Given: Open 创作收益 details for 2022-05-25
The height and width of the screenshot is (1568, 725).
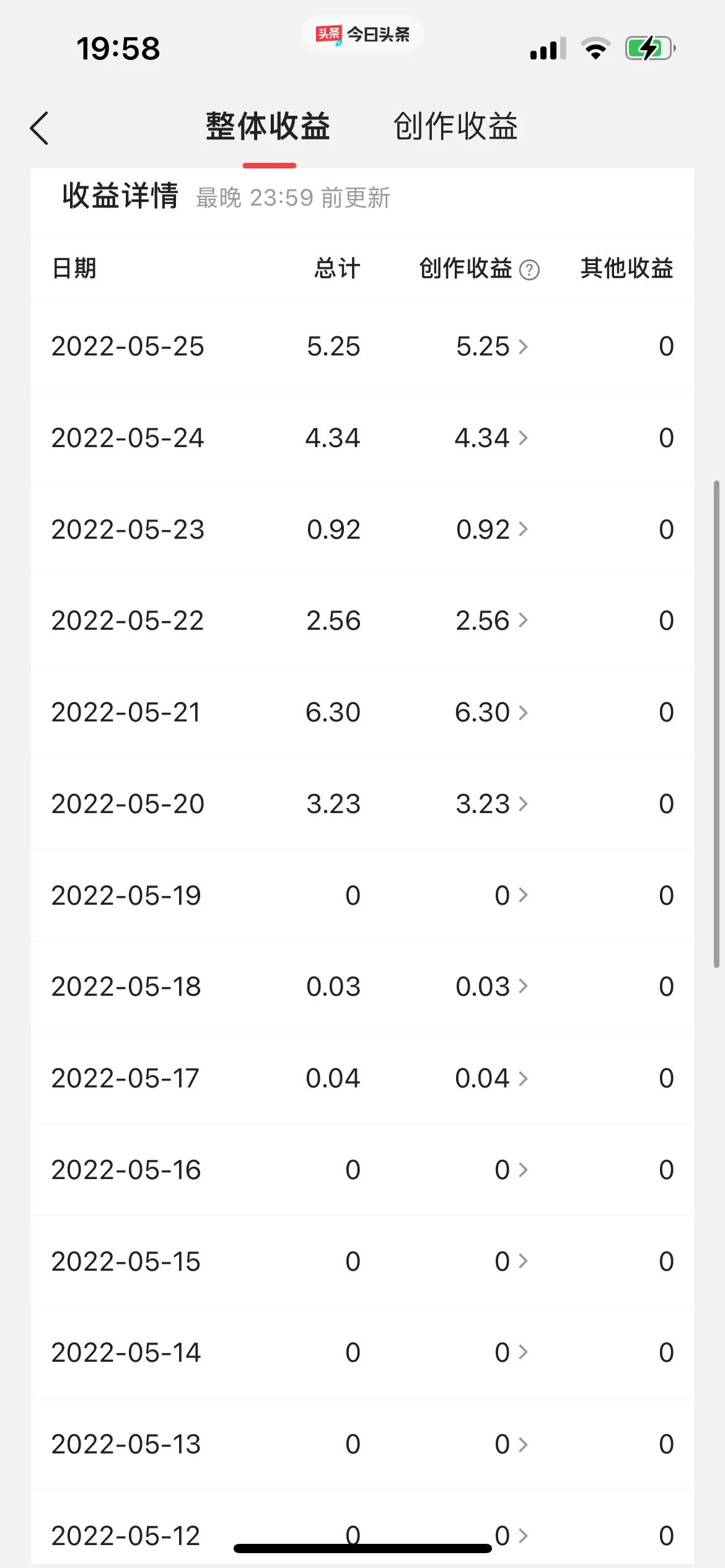Looking at the screenshot, I should (x=492, y=346).
